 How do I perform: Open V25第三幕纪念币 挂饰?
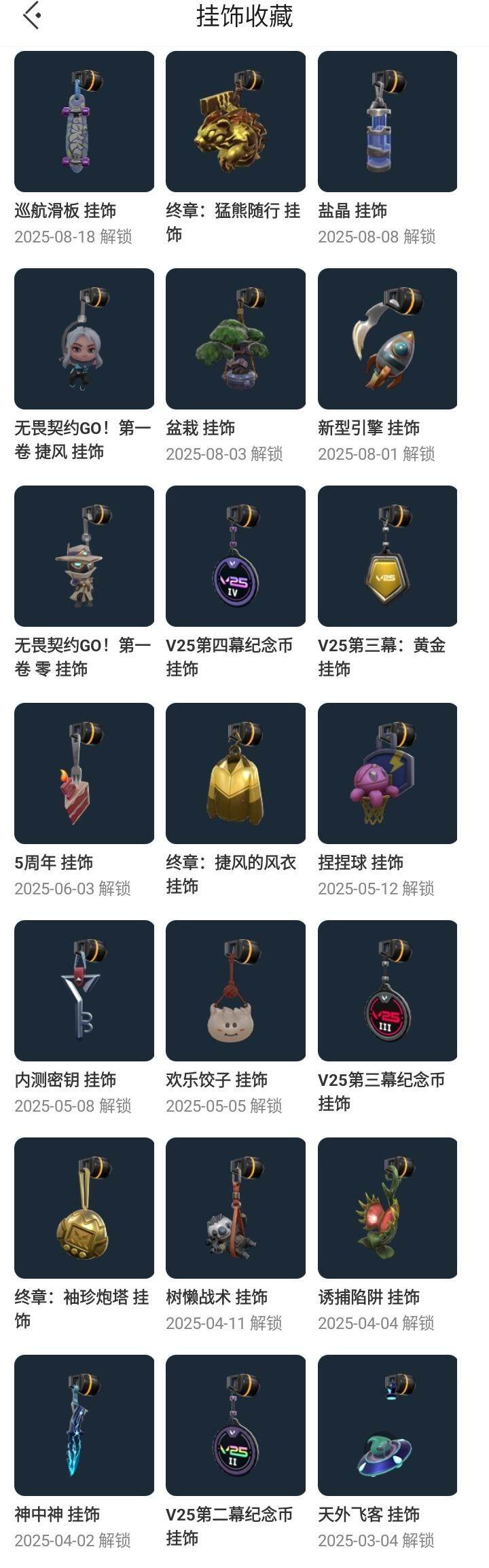coord(387,991)
